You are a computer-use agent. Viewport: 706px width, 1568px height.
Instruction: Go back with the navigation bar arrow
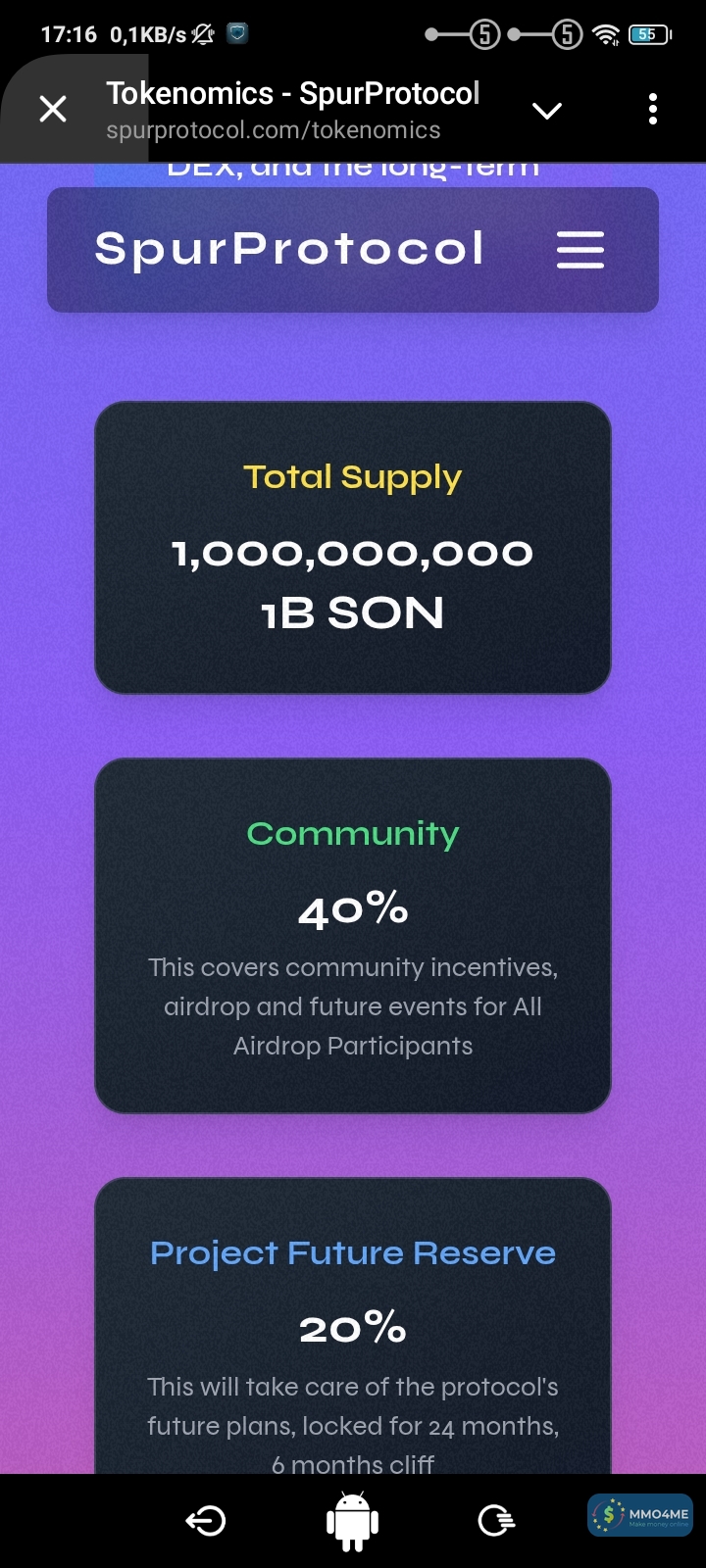click(x=206, y=1520)
